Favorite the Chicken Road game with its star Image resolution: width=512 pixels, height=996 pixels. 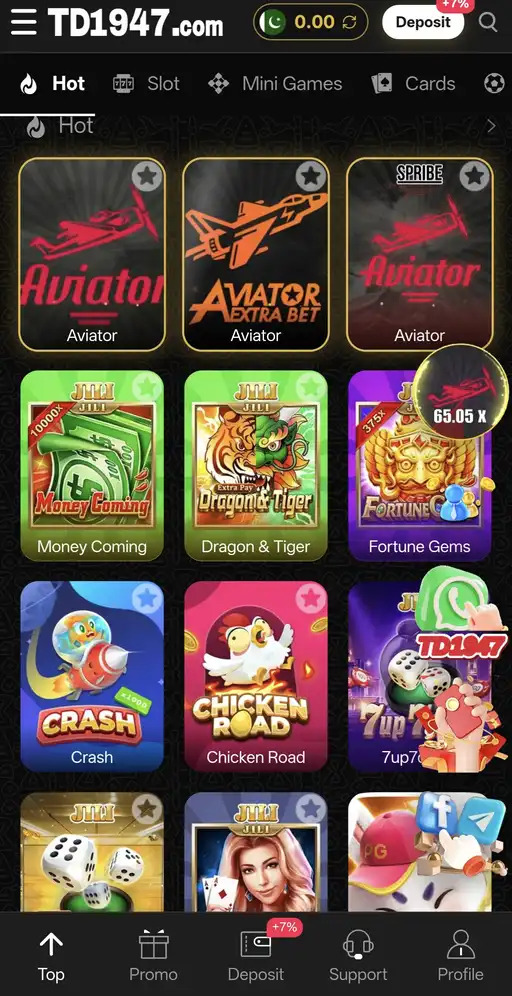coord(310,598)
